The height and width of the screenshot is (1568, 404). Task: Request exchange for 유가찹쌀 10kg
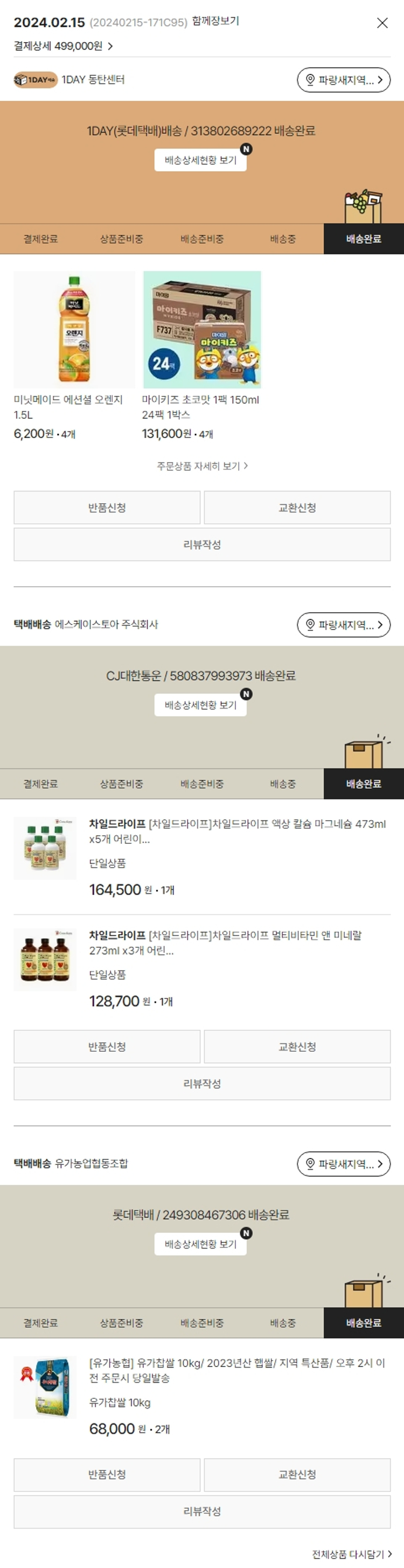tap(297, 1474)
